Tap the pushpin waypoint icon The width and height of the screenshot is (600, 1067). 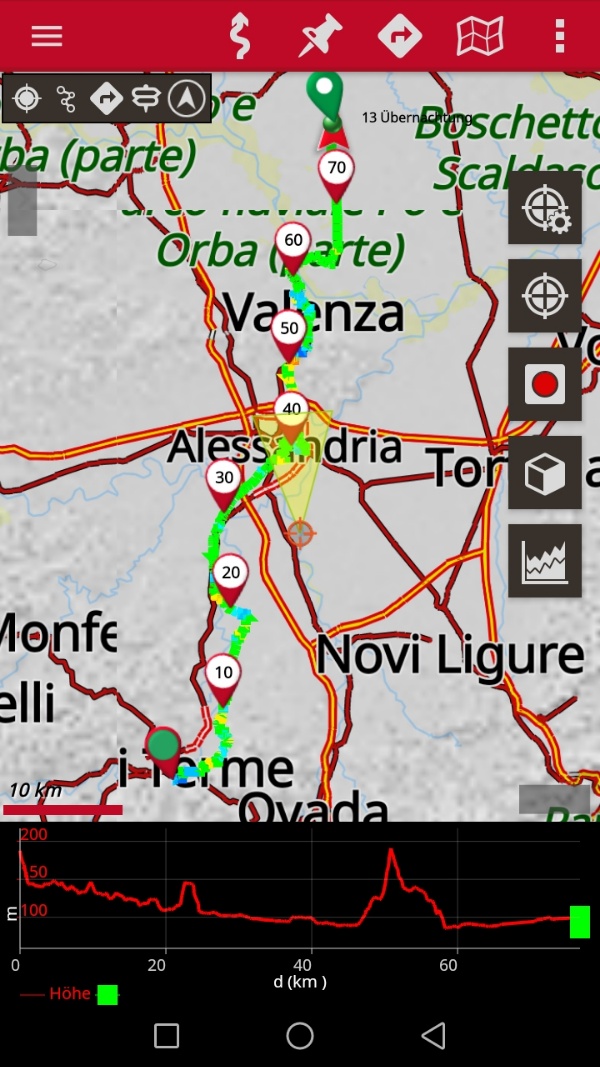click(x=320, y=35)
